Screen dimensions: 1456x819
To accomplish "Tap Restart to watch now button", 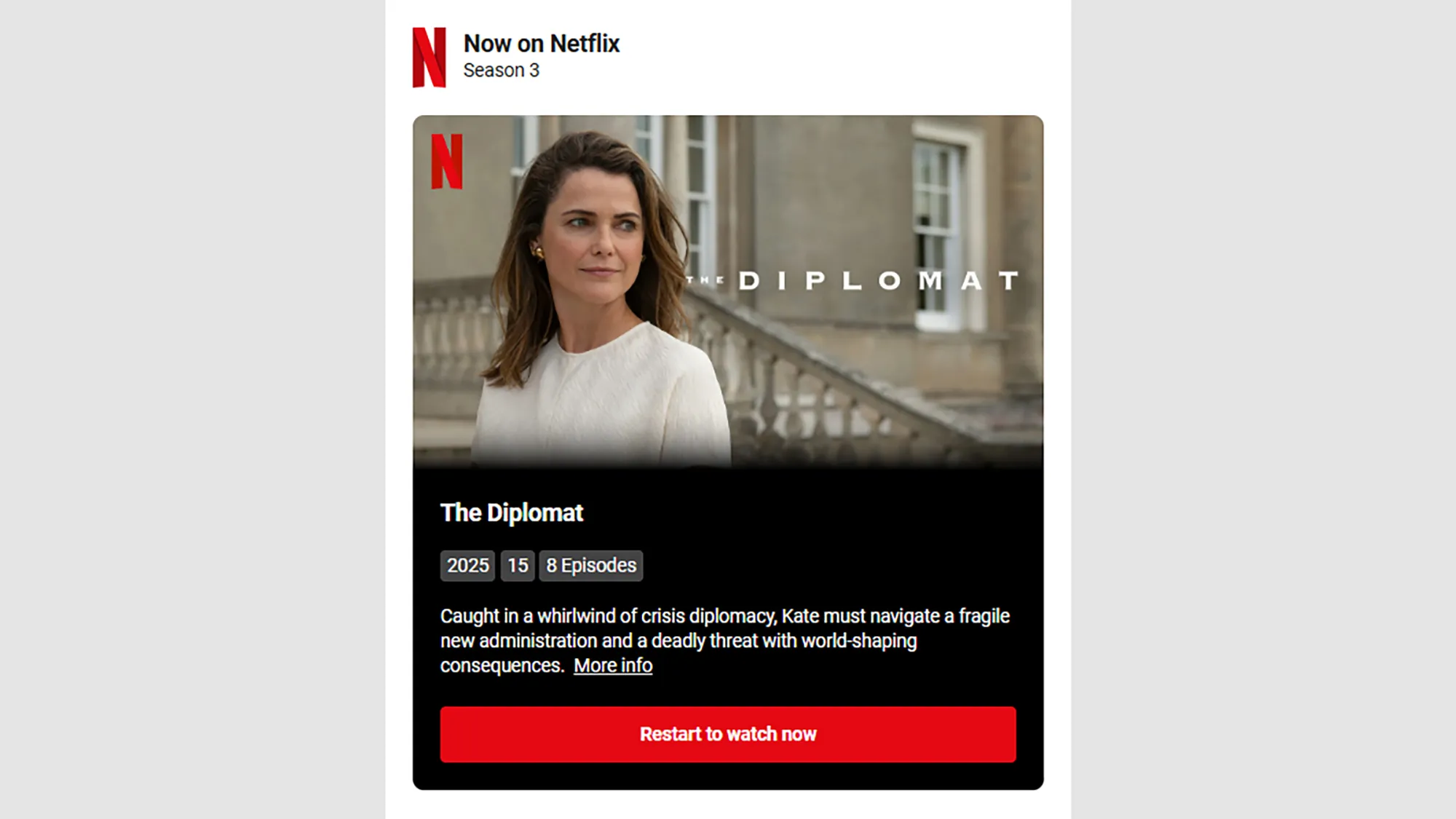I will click(x=727, y=734).
